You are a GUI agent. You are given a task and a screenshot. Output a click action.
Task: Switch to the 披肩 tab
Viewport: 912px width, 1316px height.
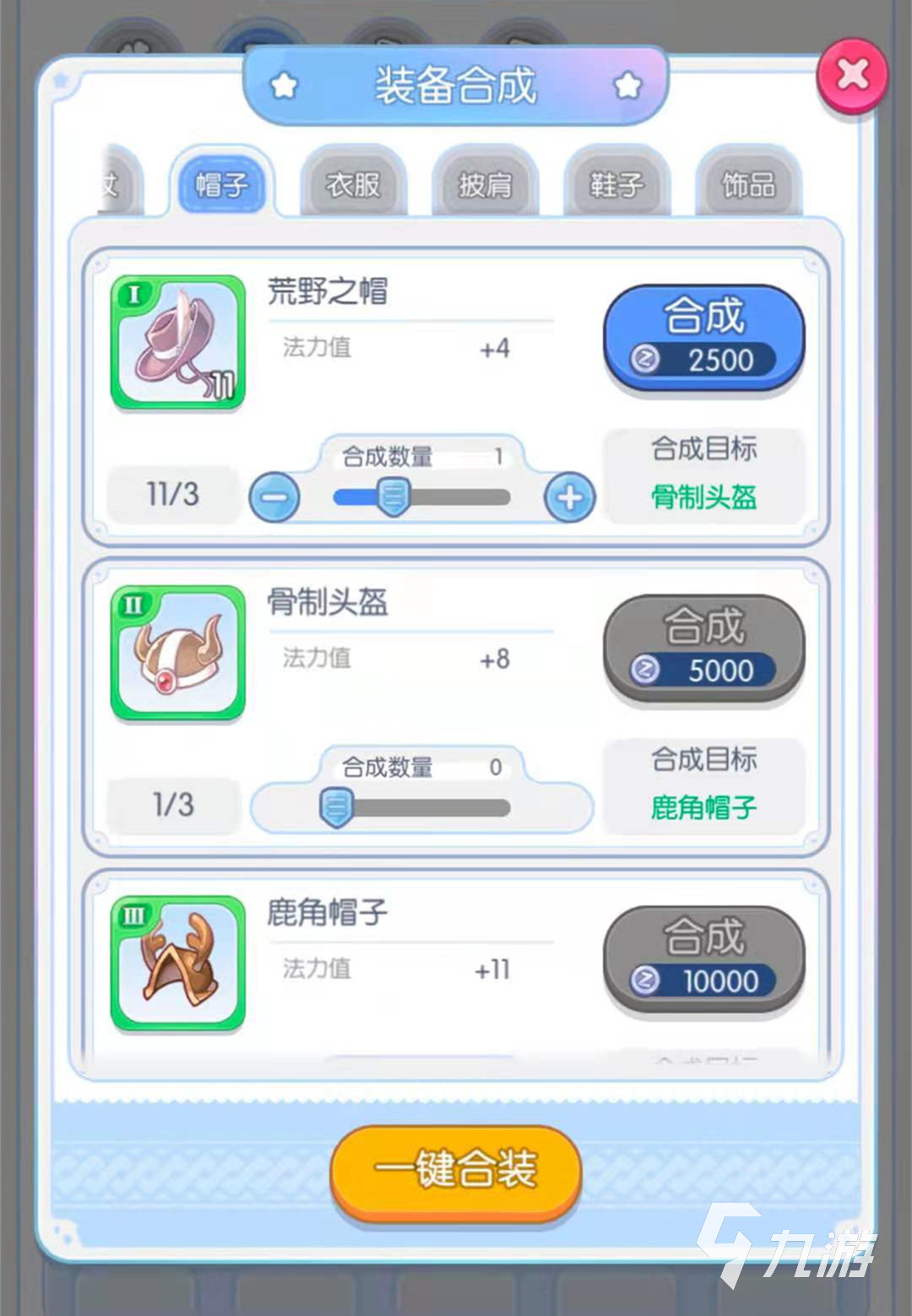(485, 184)
